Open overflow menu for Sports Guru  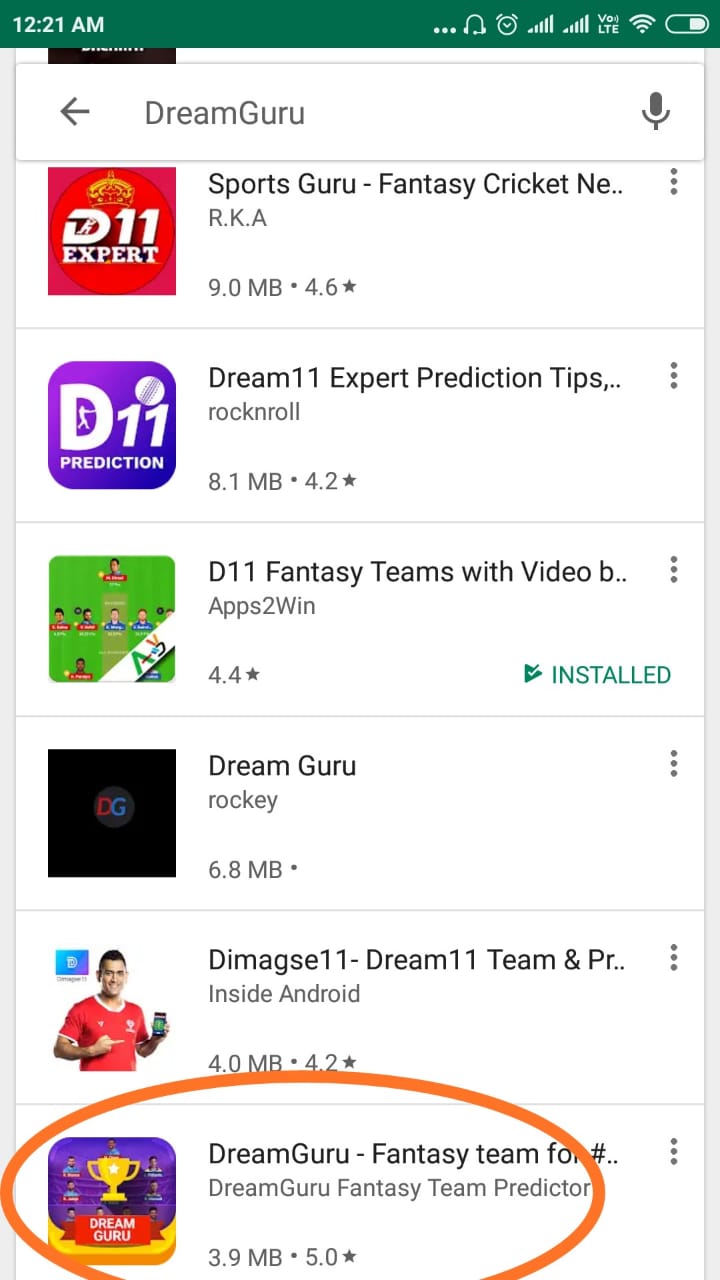click(674, 182)
